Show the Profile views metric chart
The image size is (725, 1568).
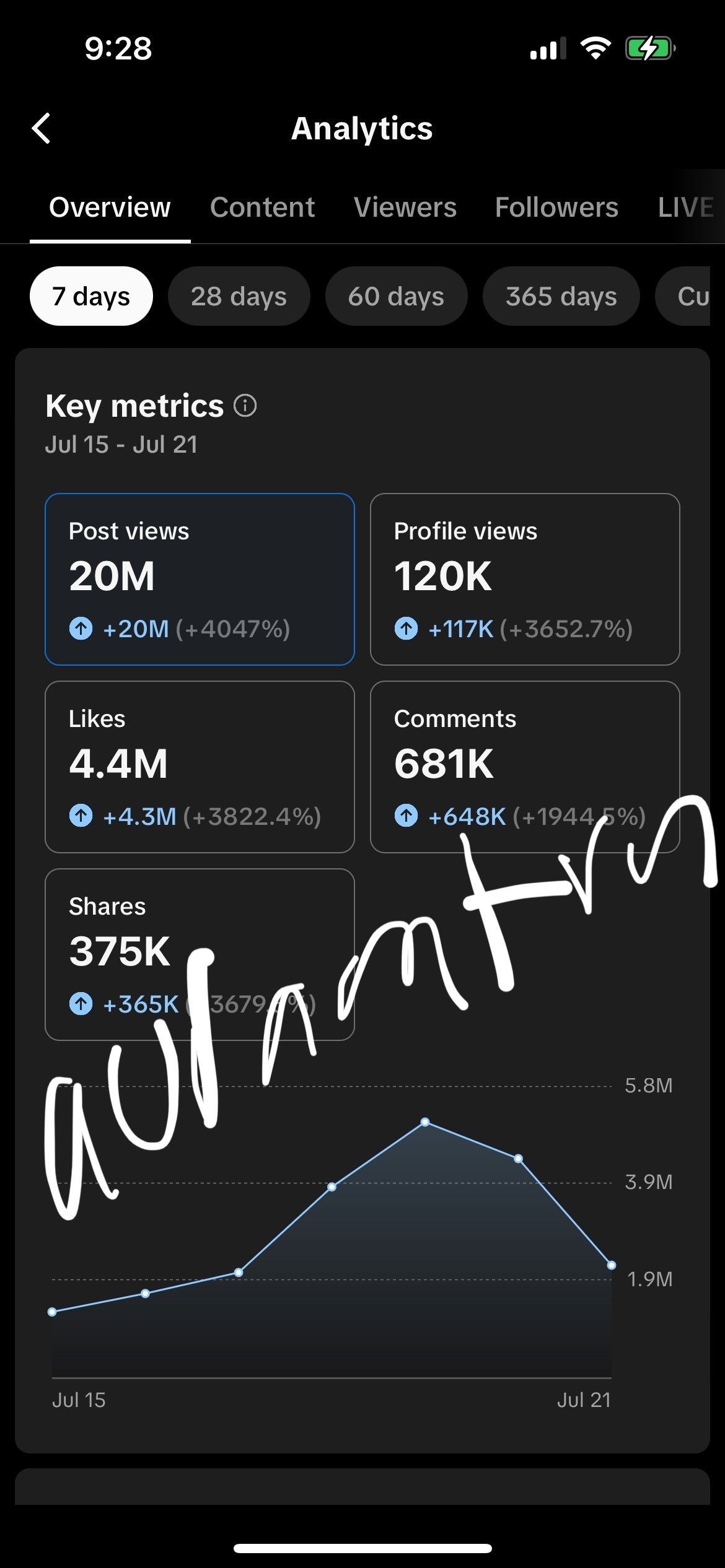click(524, 579)
